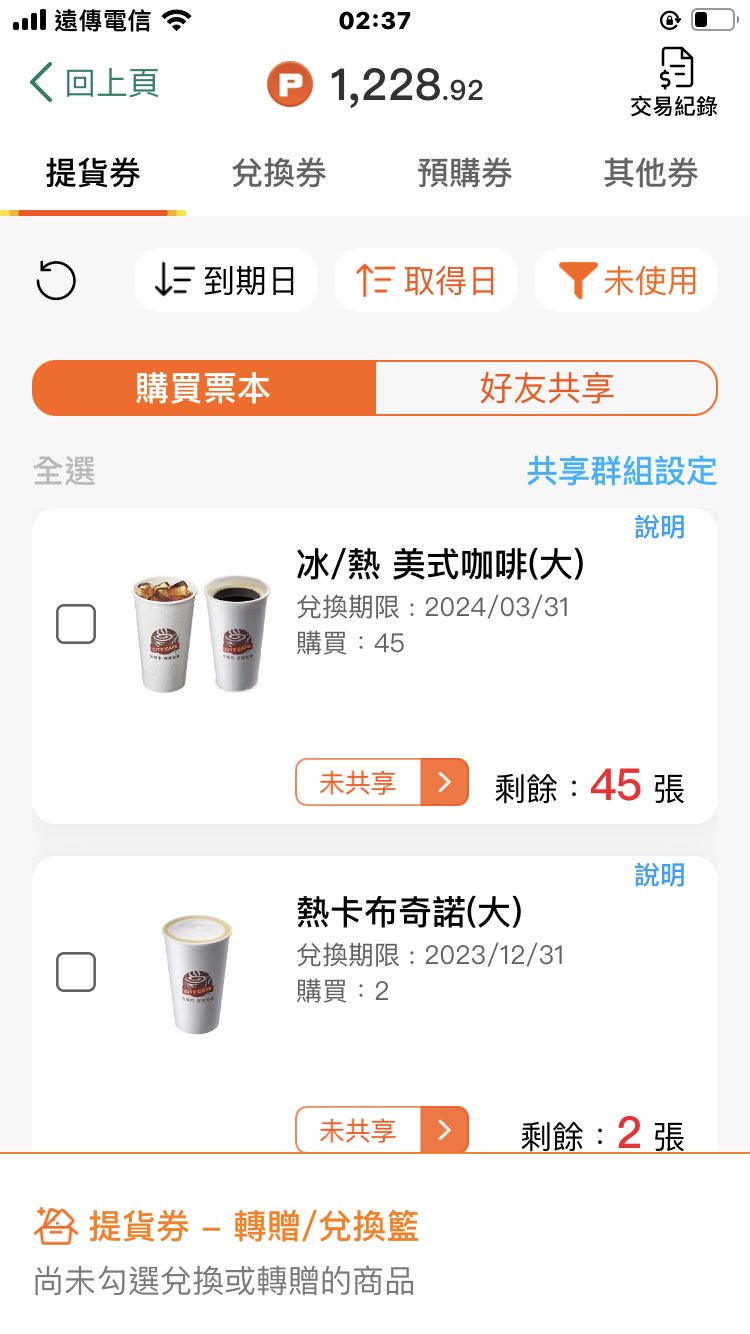This screenshot has width=750, height=1334.
Task: Switch to the 兌換券 tab
Action: [279, 174]
